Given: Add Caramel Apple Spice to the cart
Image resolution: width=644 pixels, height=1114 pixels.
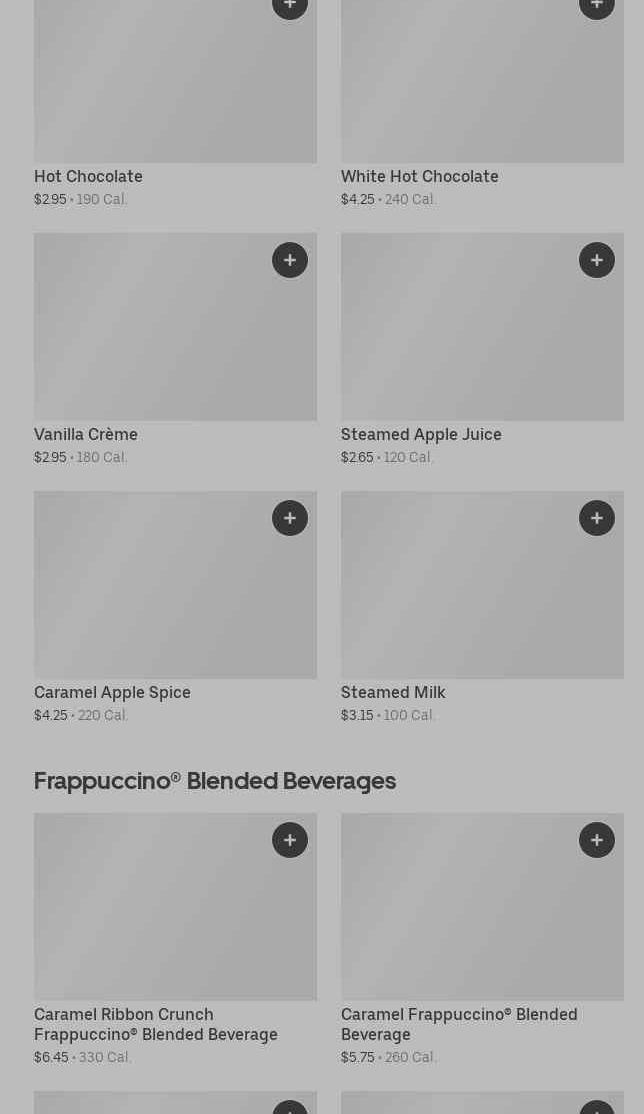Looking at the screenshot, I should point(290,518).
